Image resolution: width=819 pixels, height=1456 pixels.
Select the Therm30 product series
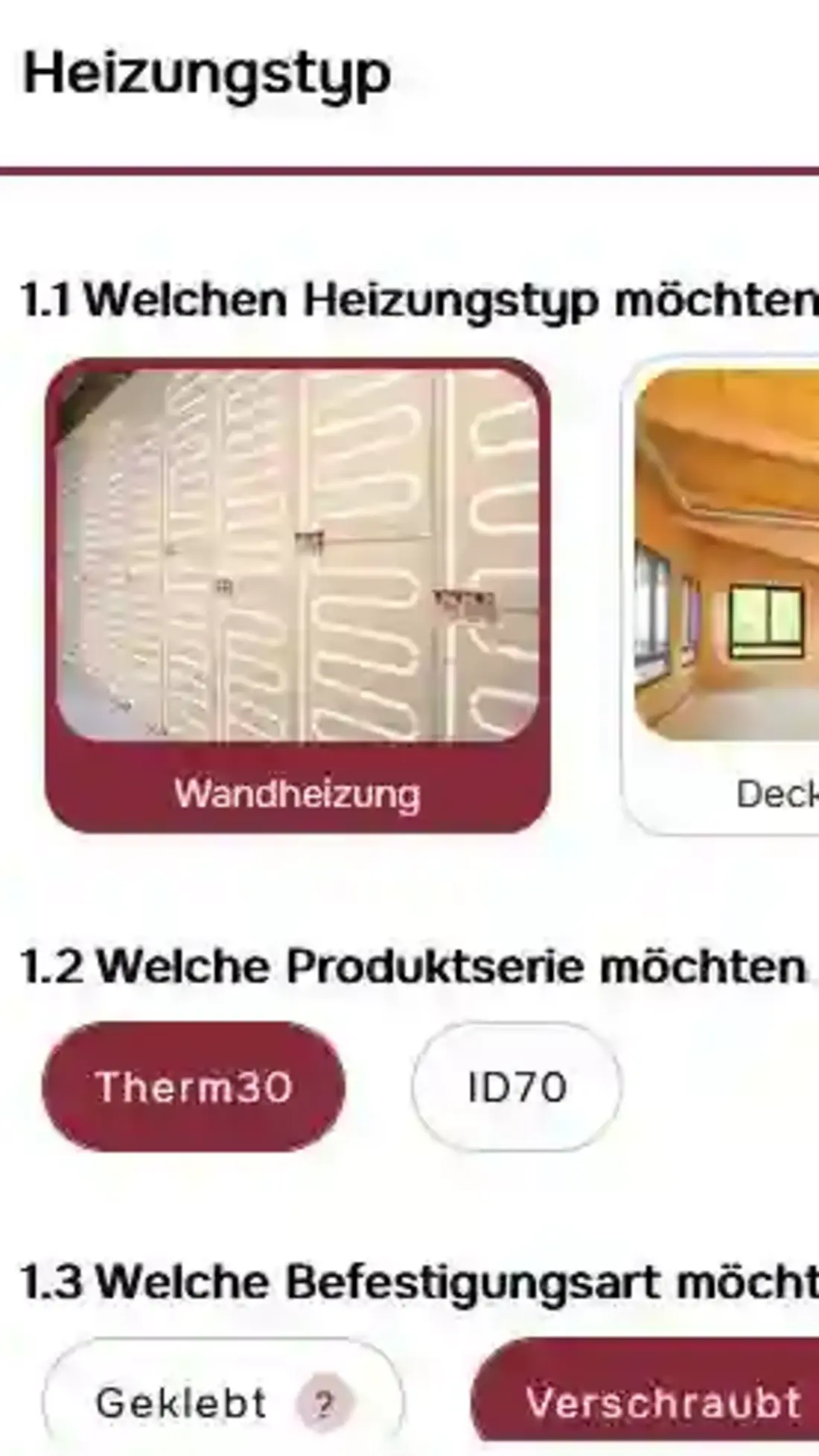click(194, 1087)
